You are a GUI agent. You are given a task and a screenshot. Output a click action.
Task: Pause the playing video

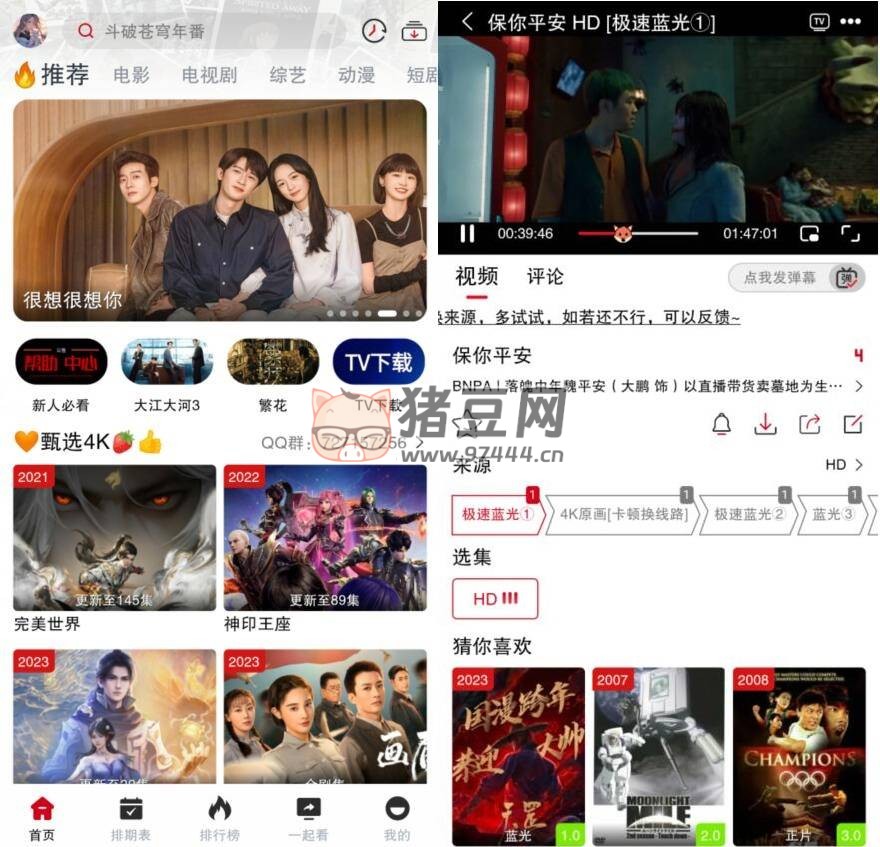467,234
